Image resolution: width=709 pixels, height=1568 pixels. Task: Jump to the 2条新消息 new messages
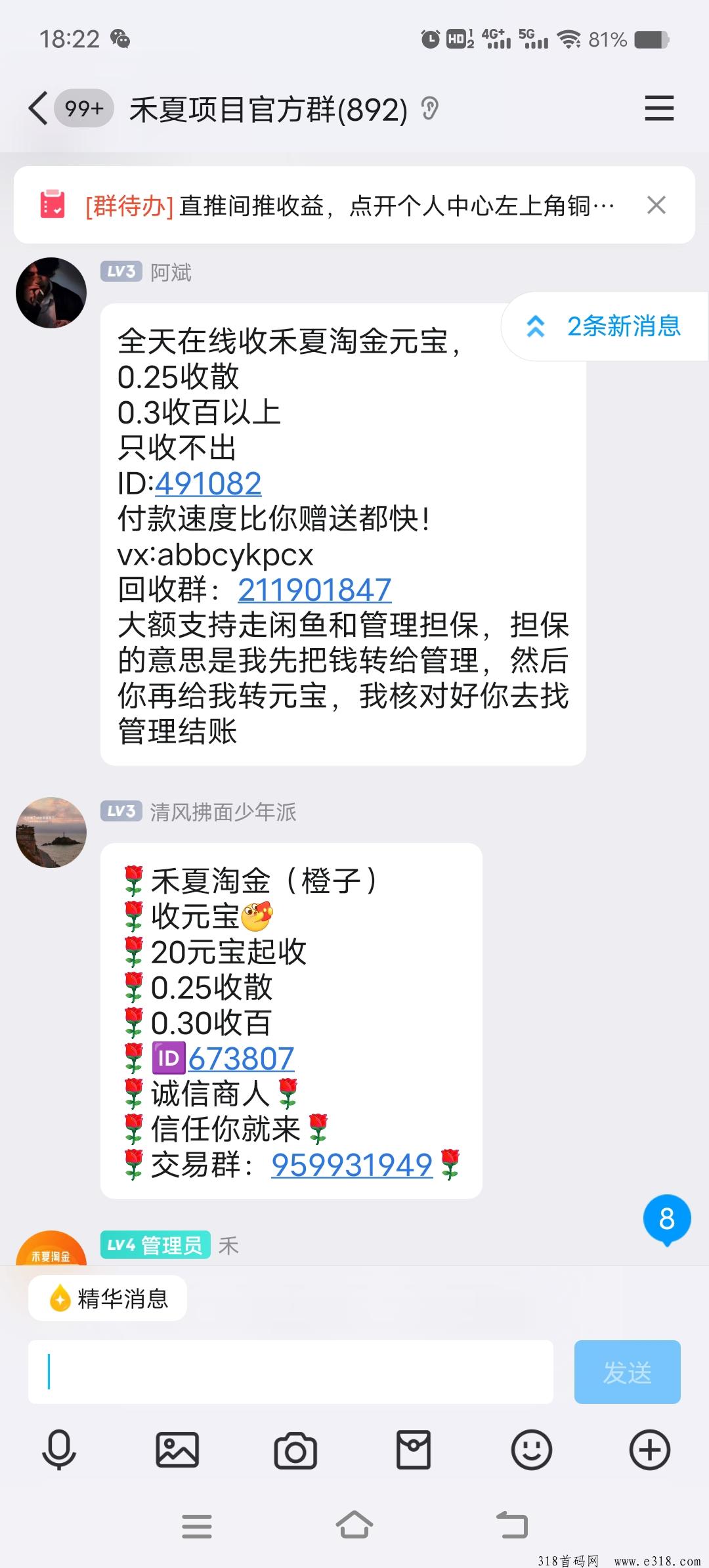click(x=605, y=326)
